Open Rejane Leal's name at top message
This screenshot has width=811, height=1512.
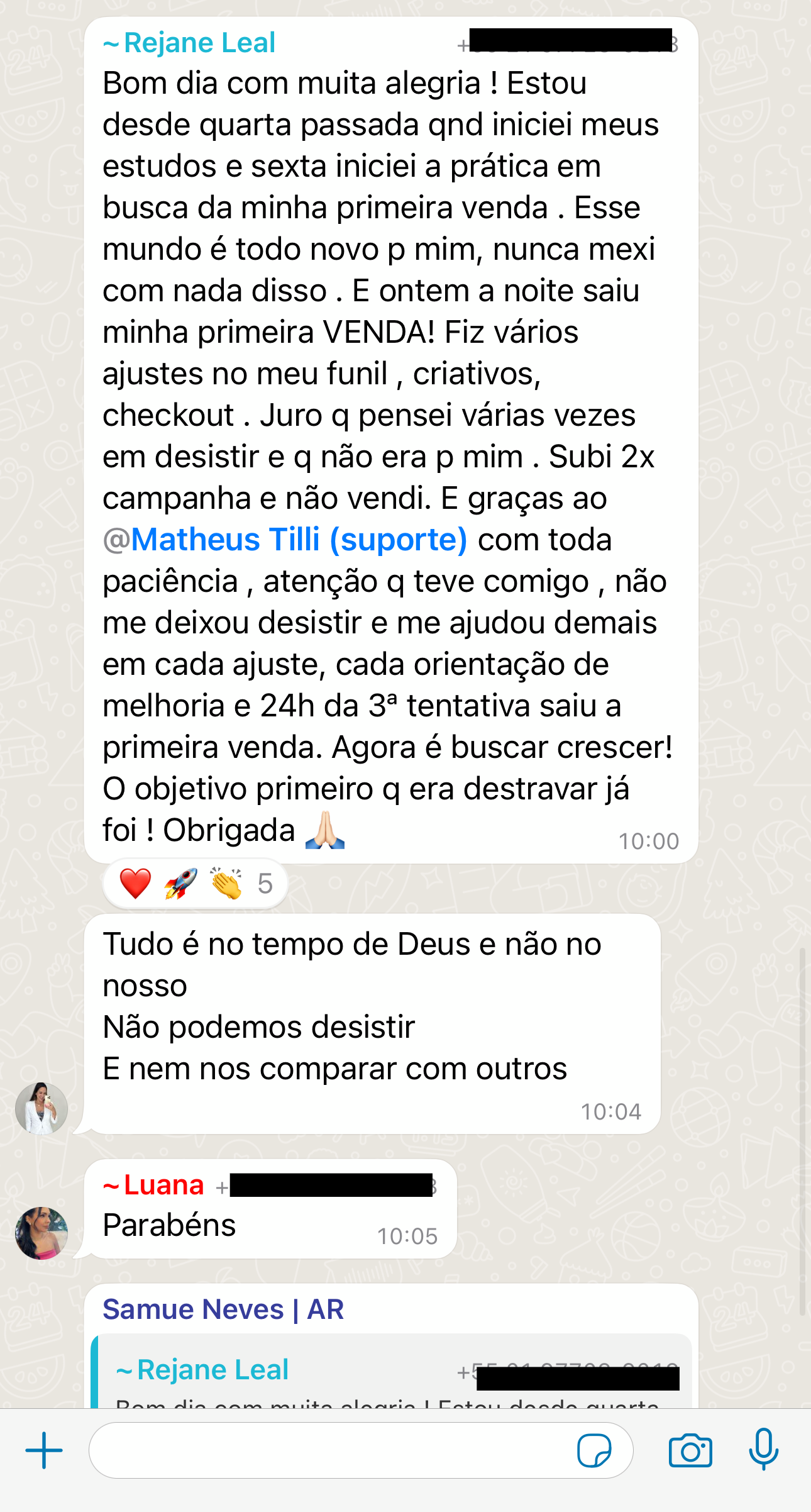click(x=190, y=43)
